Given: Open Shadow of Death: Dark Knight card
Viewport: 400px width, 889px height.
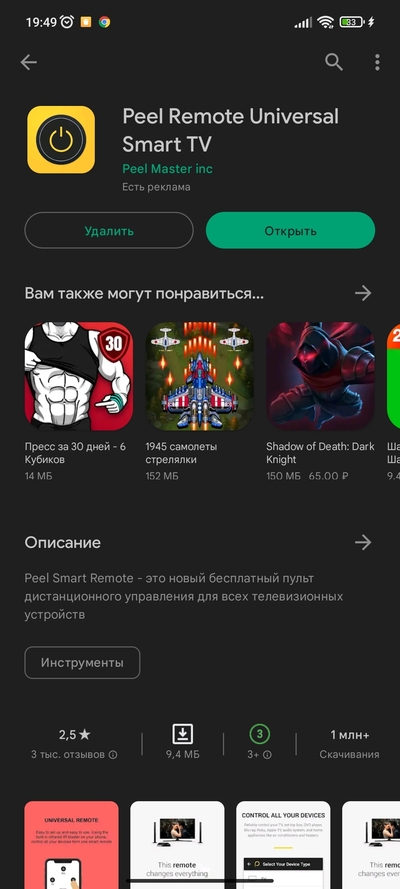Looking at the screenshot, I should [x=321, y=402].
